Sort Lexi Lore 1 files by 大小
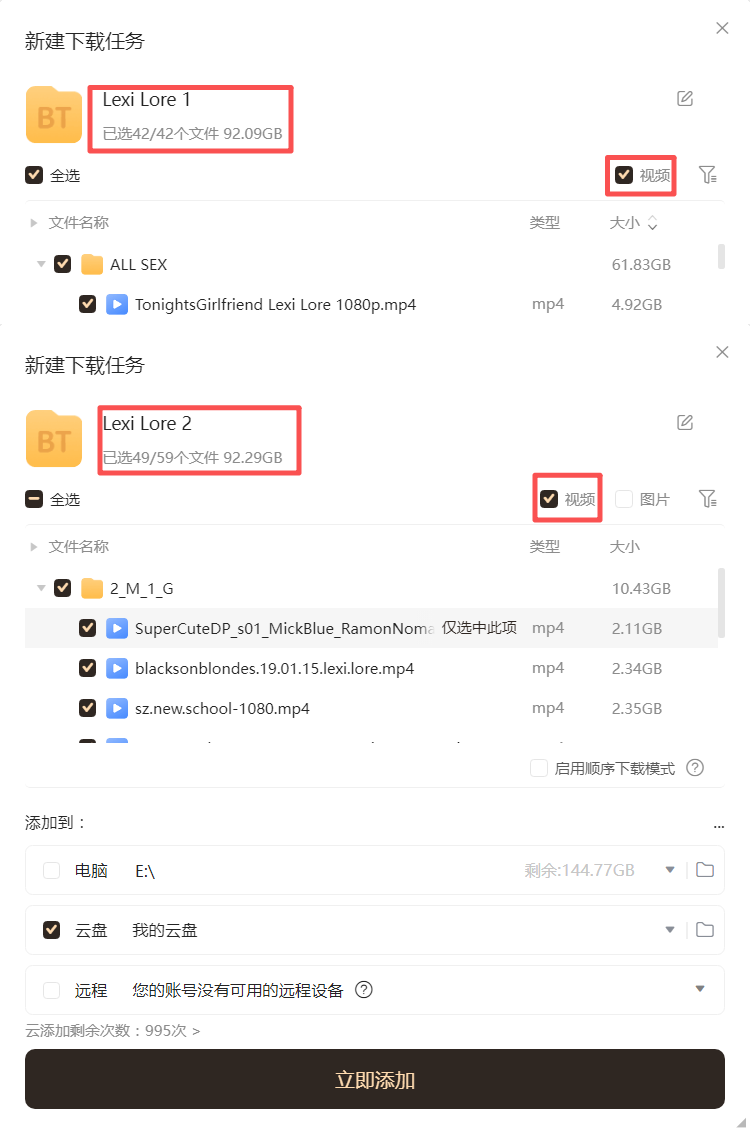The image size is (750, 1129). point(653,223)
